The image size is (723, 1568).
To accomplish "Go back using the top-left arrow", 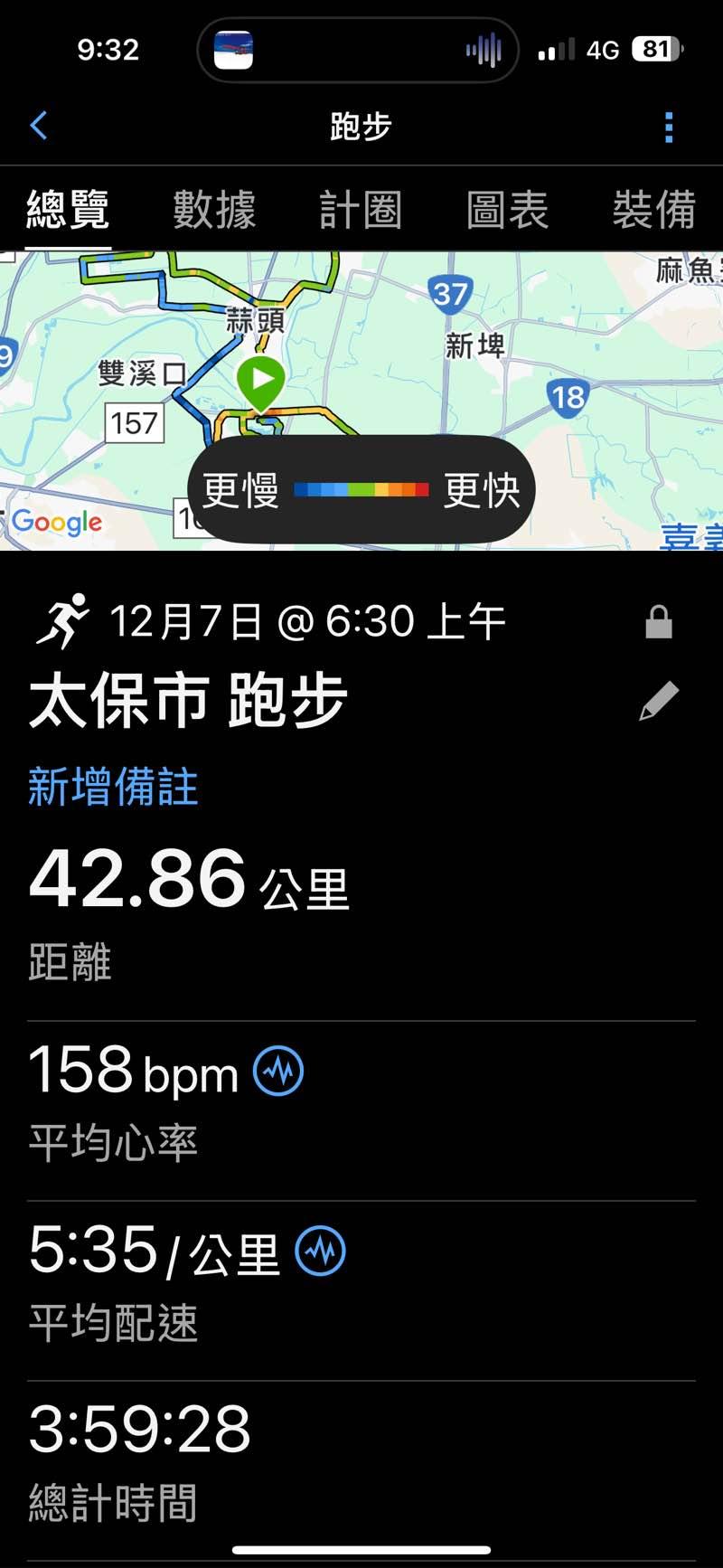I will 39,126.
